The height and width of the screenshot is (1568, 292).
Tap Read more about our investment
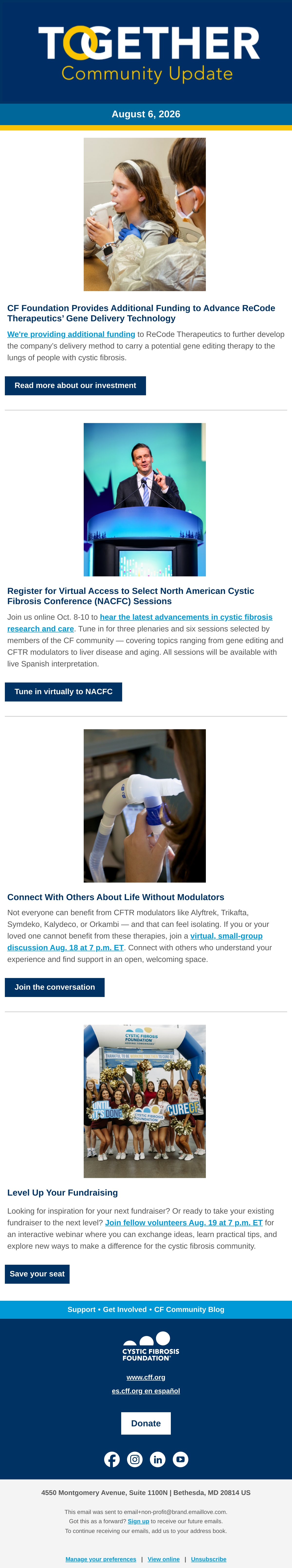[x=75, y=385]
